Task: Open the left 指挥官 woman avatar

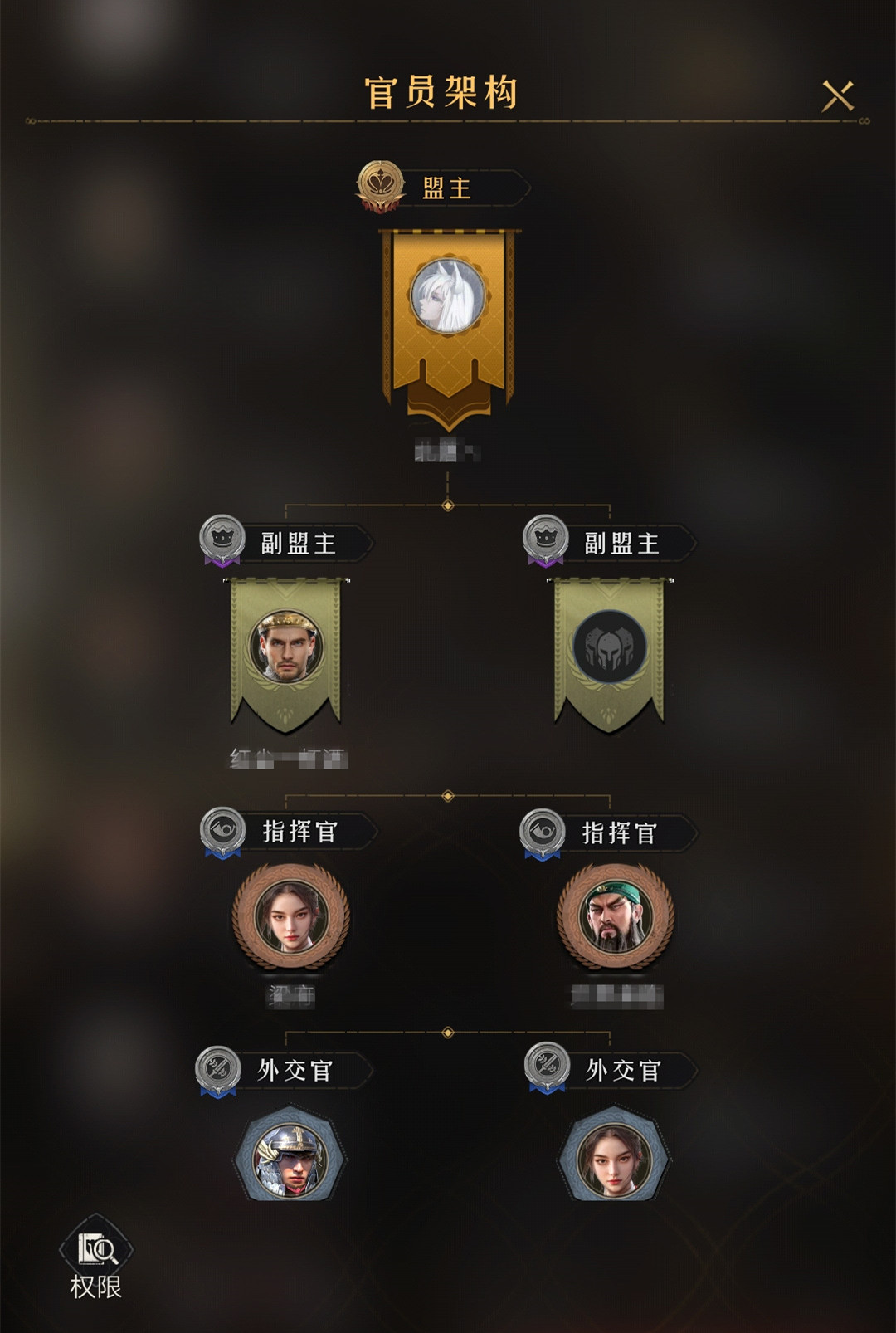Action: coord(290,917)
